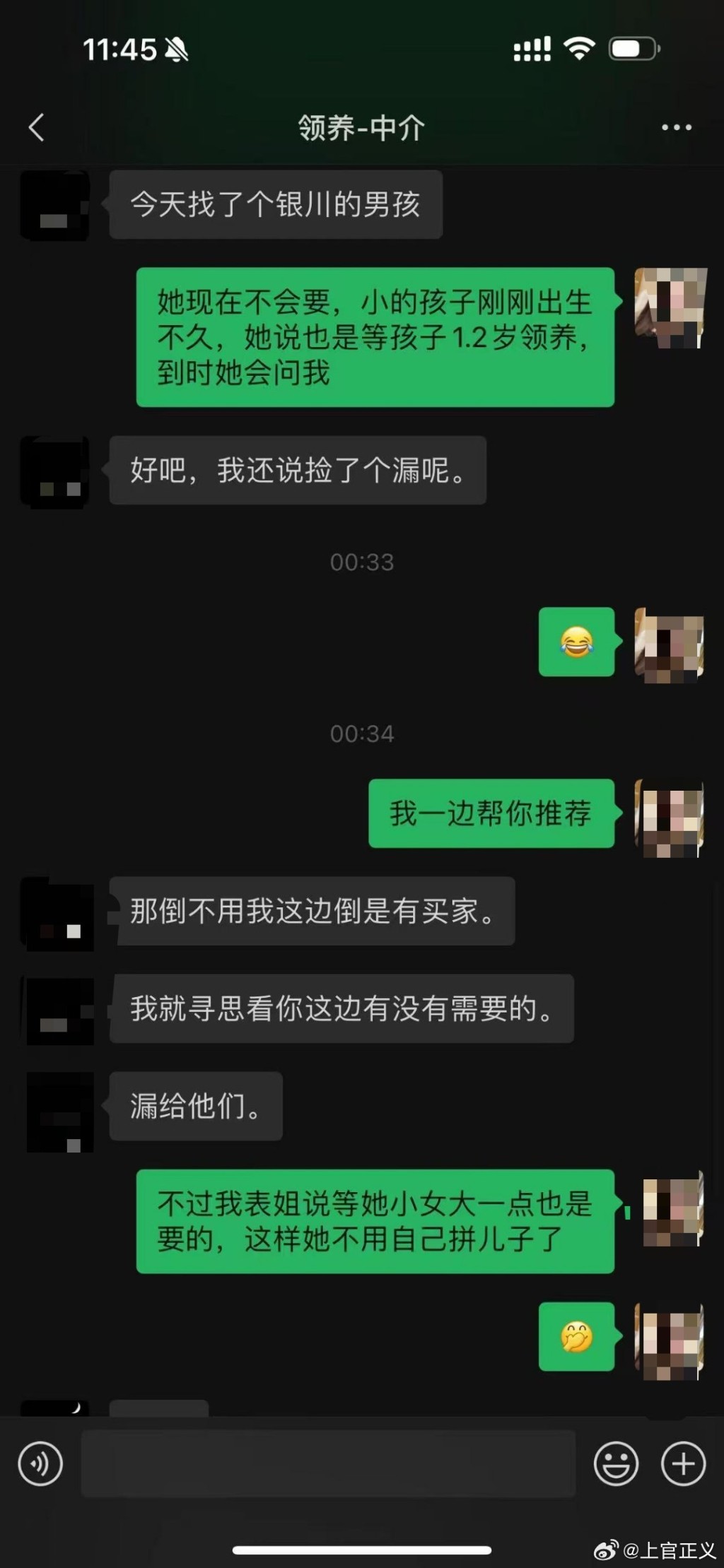Screen dimensions: 724x1568
Task: Go back from the 领养-中介 chat
Action: point(37,128)
